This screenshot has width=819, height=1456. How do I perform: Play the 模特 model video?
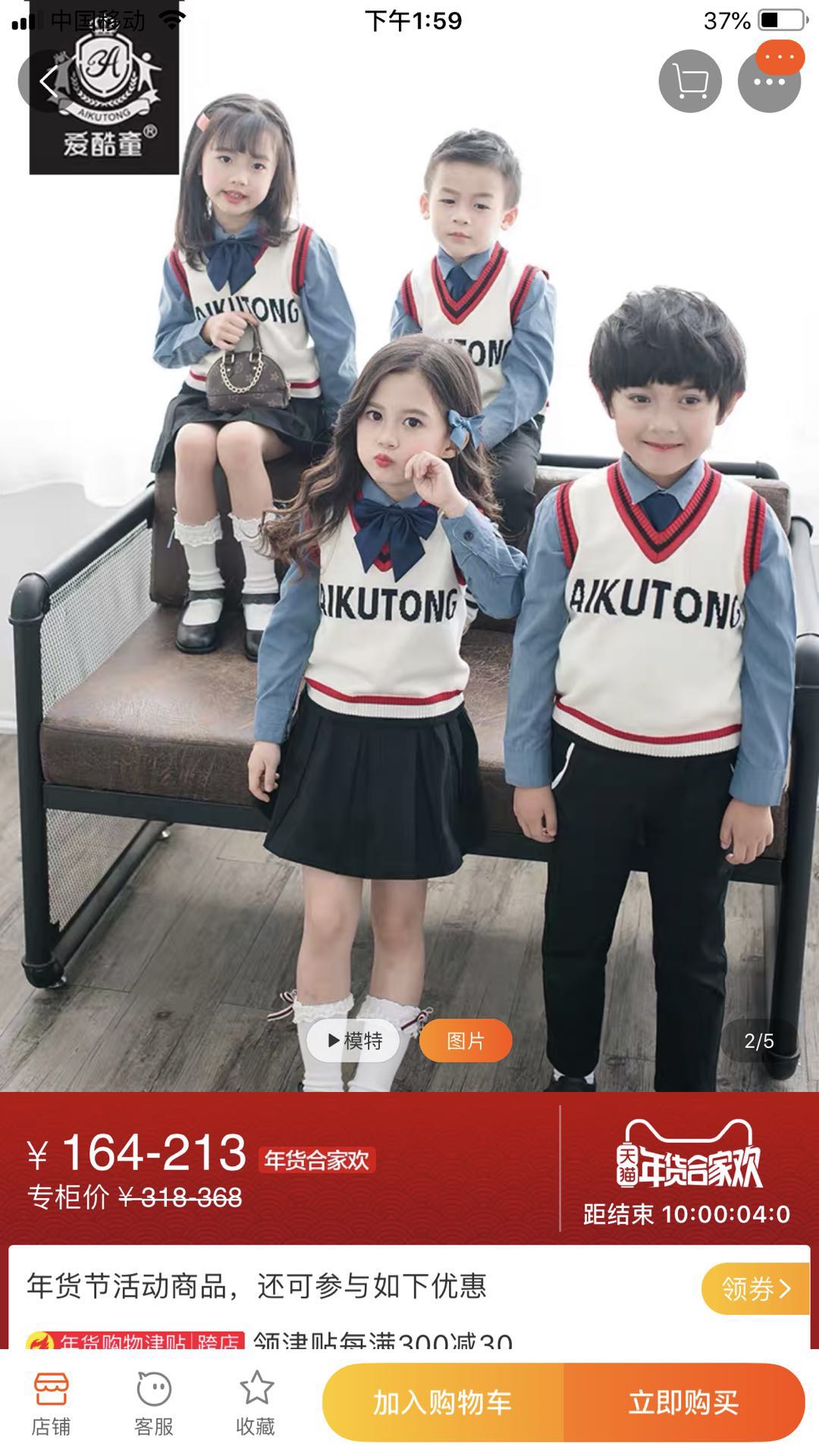pos(354,1040)
